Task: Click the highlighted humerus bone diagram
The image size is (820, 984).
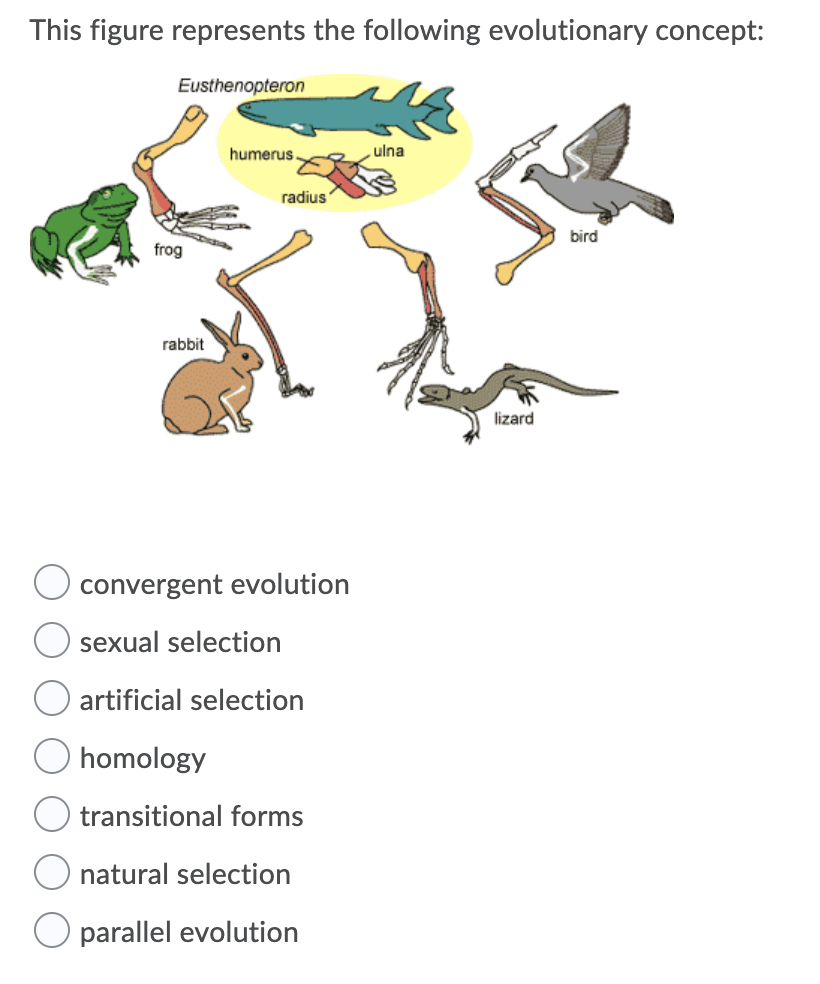Action: [330, 170]
